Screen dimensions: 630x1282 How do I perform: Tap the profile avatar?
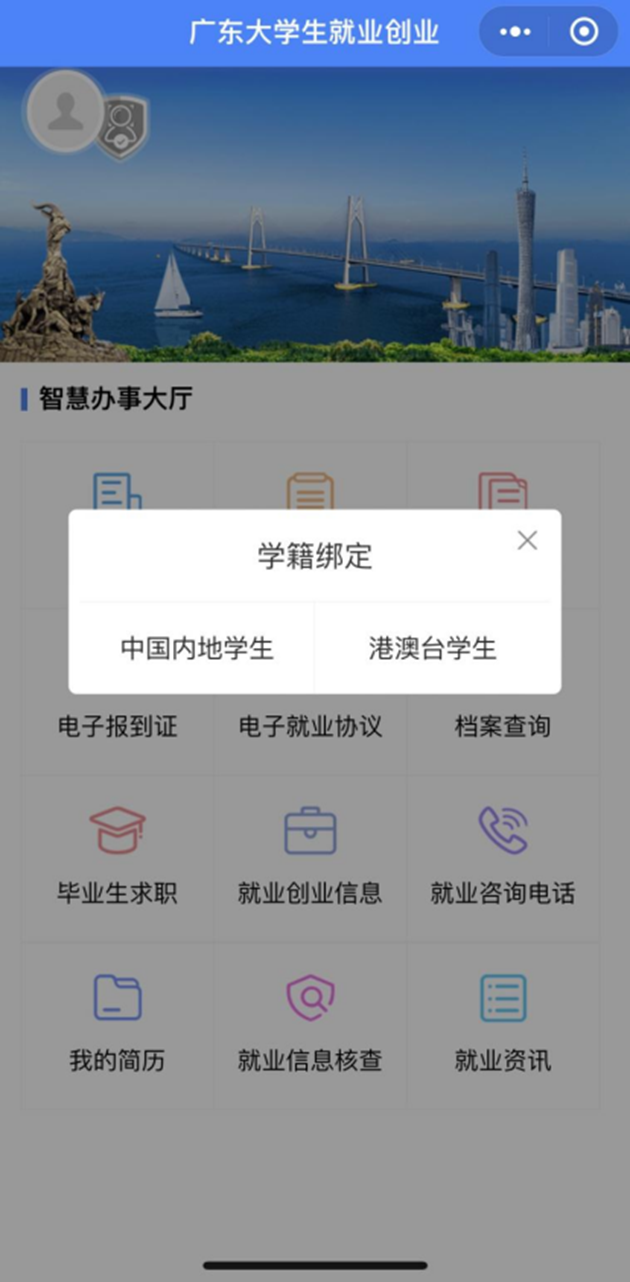tap(65, 112)
